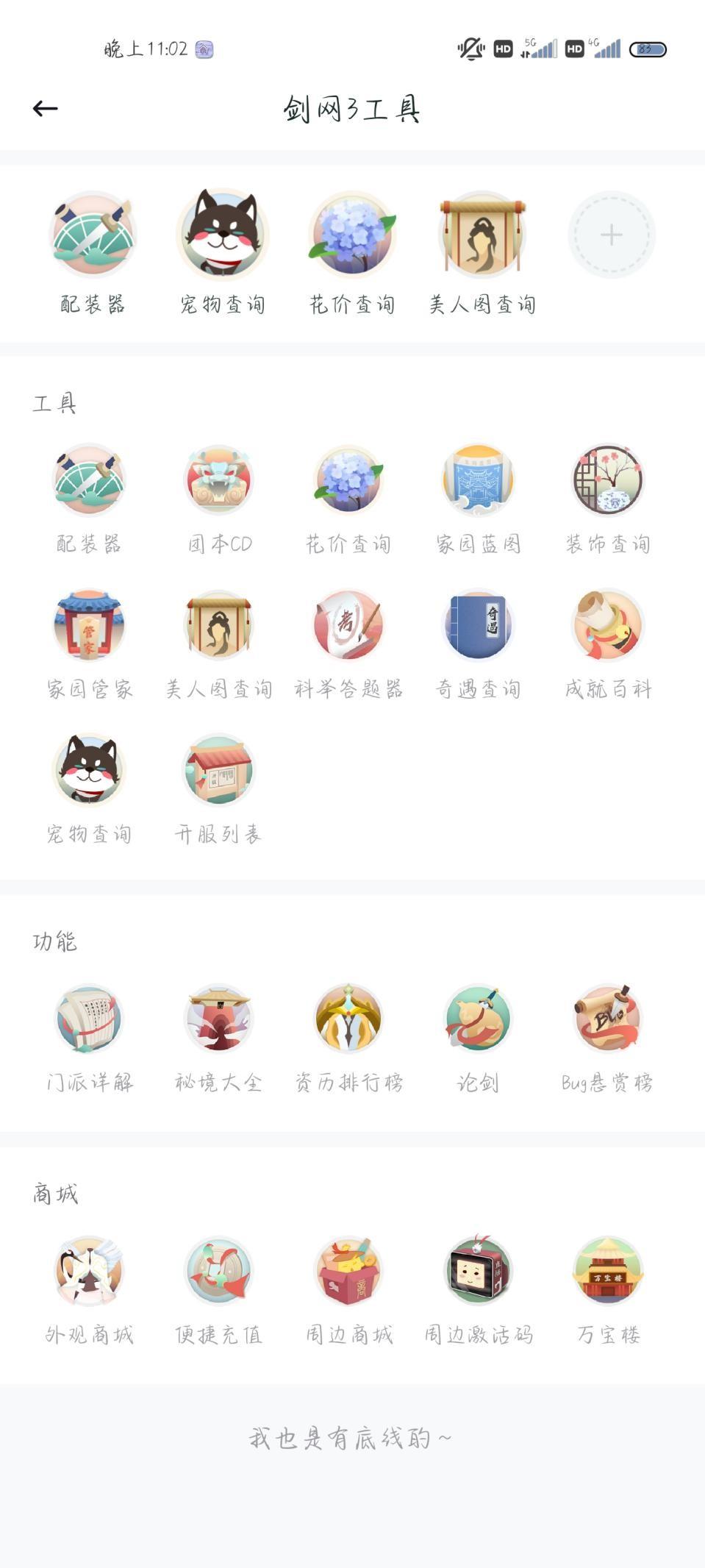Open 周边激活码
Image resolution: width=705 pixels, height=1568 pixels.
pyautogui.click(x=478, y=1271)
